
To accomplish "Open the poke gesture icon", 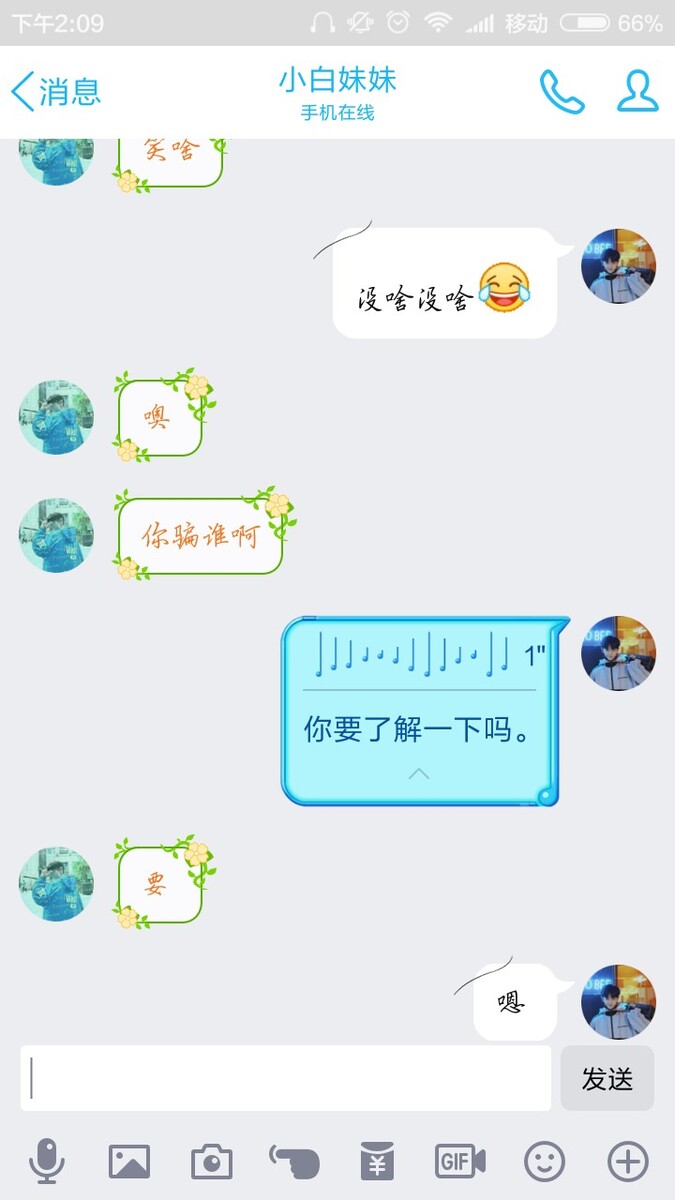I will click(x=294, y=1162).
